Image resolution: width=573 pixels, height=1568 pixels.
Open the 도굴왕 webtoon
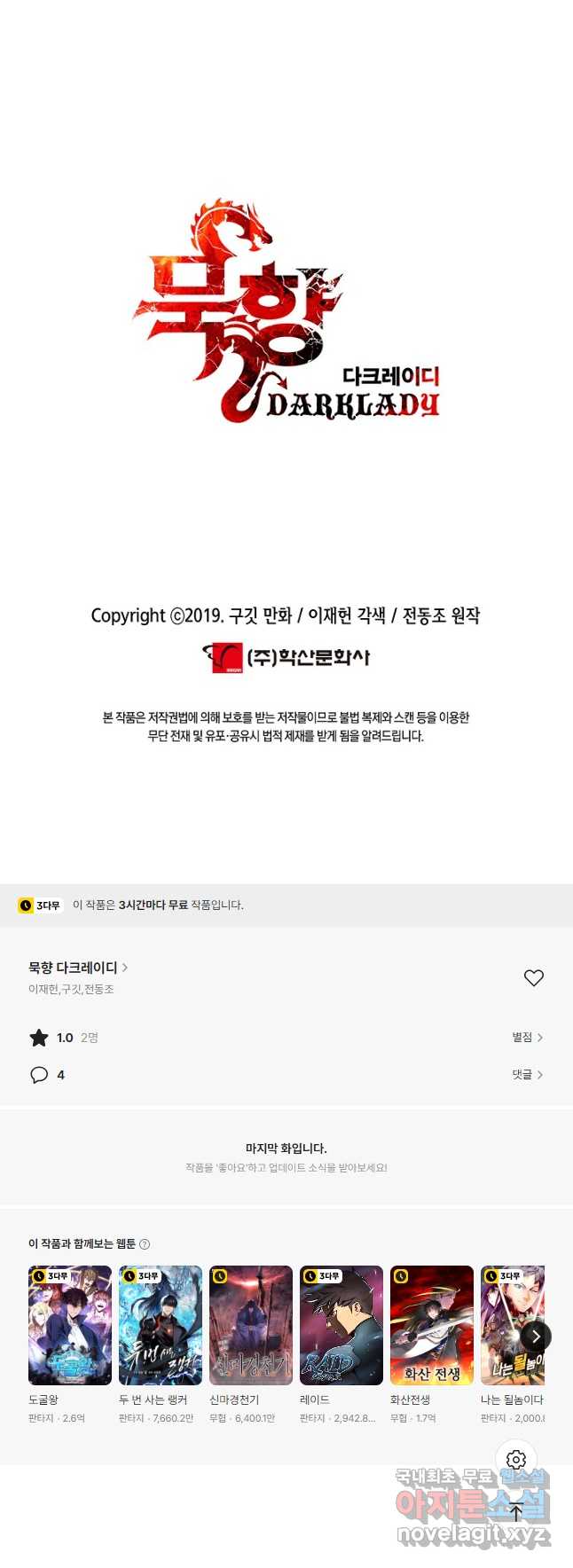(x=70, y=1325)
